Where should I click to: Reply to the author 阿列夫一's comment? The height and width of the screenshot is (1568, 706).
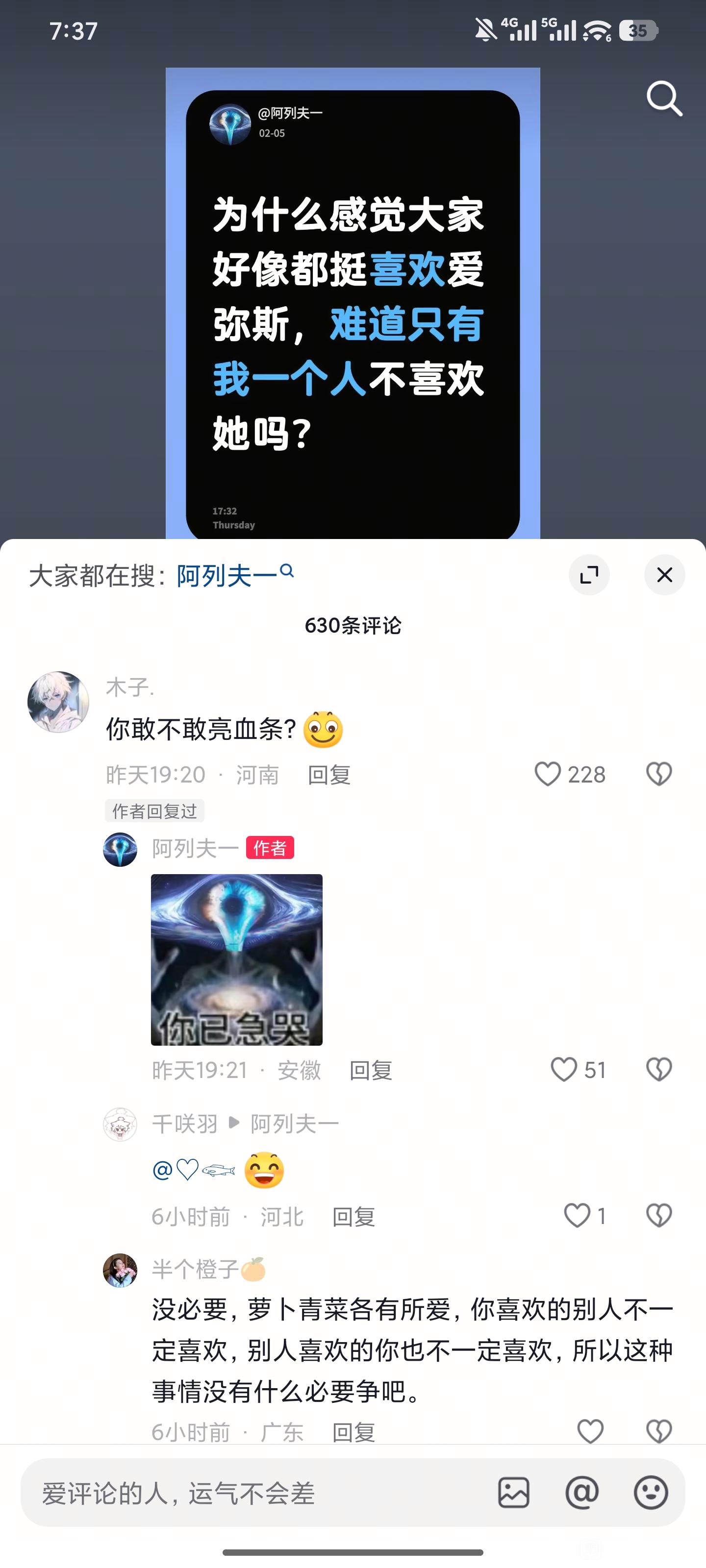tap(370, 1070)
